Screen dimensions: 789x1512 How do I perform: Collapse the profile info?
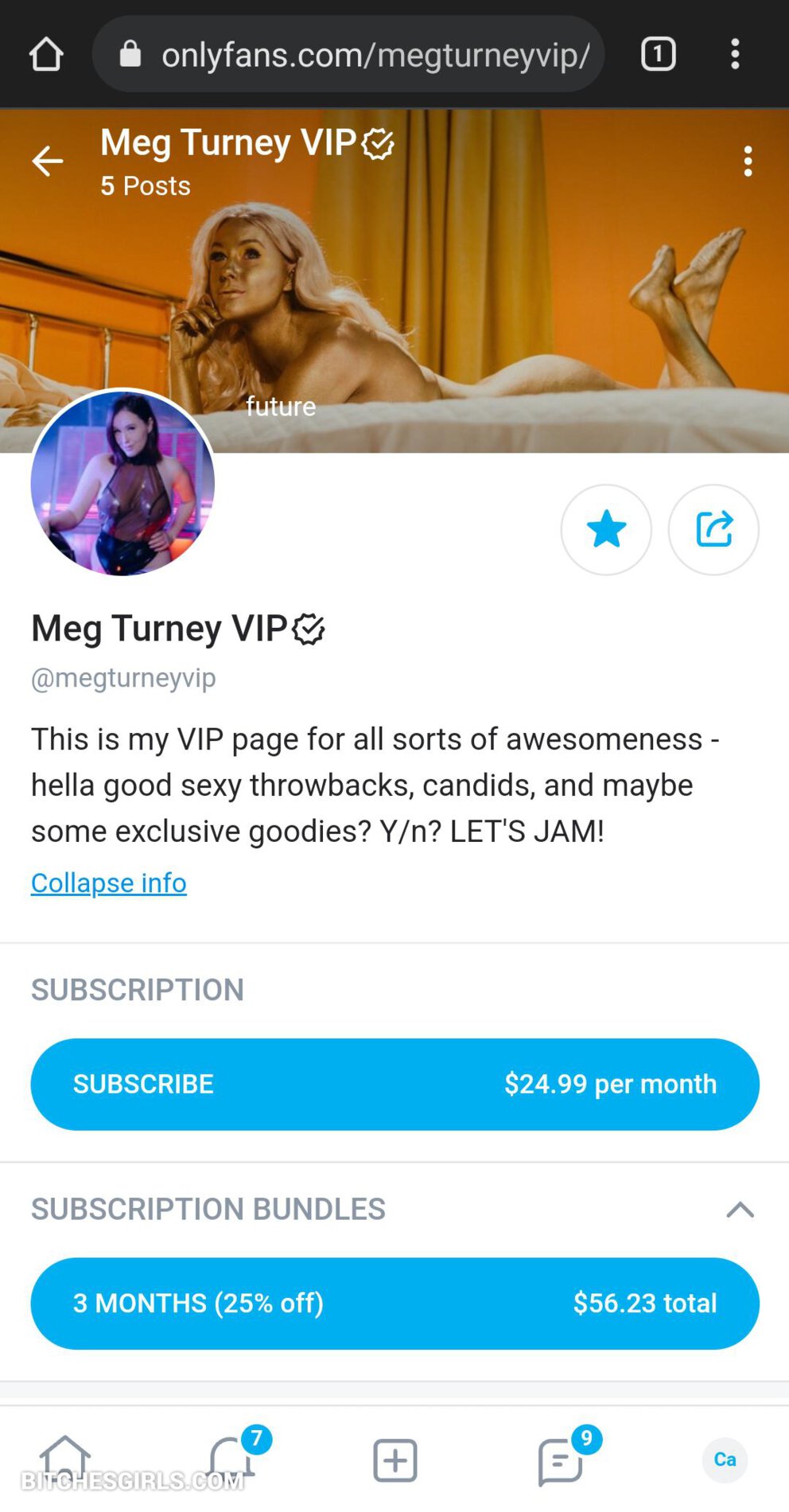[109, 883]
